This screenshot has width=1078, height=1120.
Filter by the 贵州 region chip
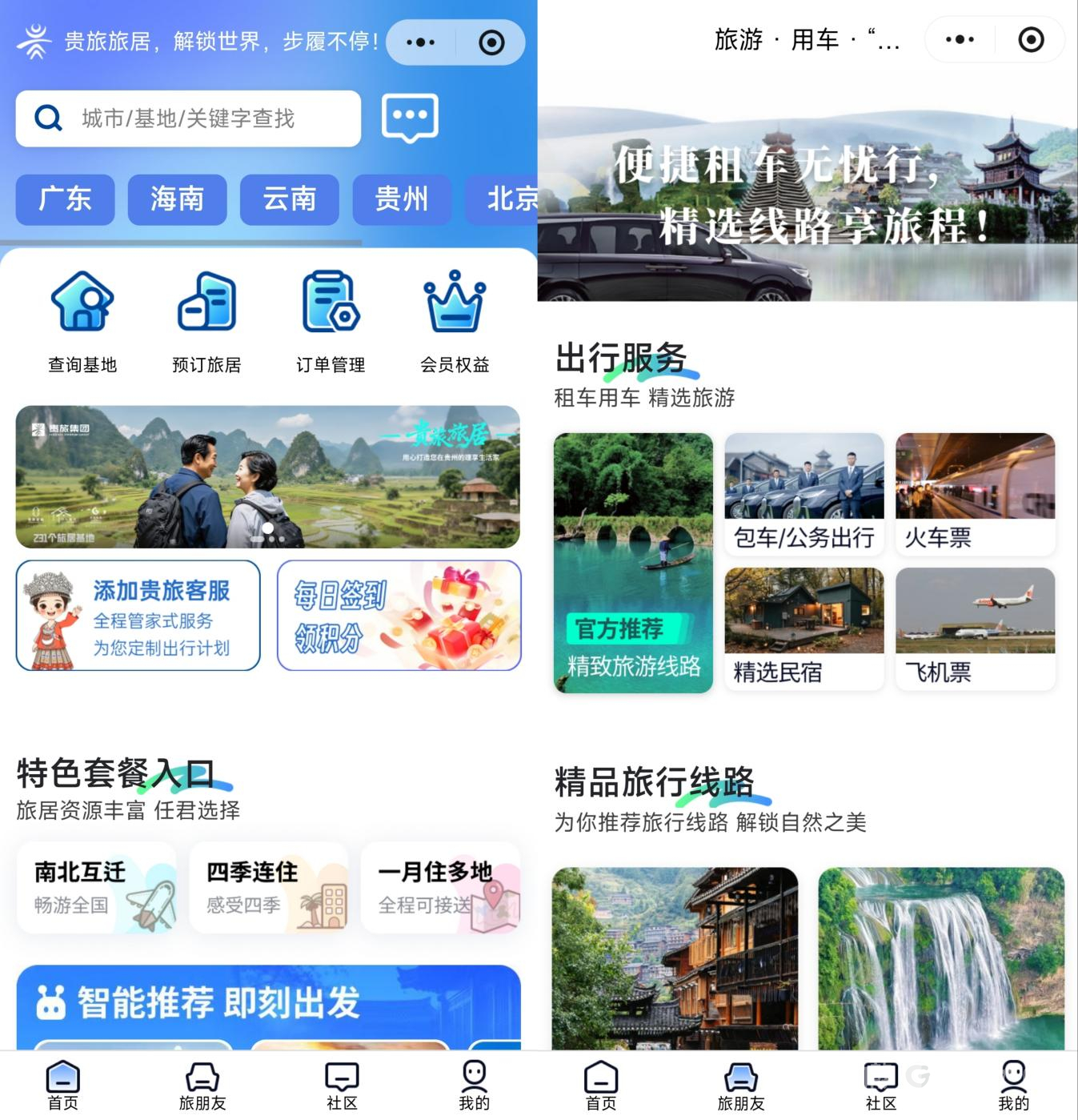click(401, 199)
